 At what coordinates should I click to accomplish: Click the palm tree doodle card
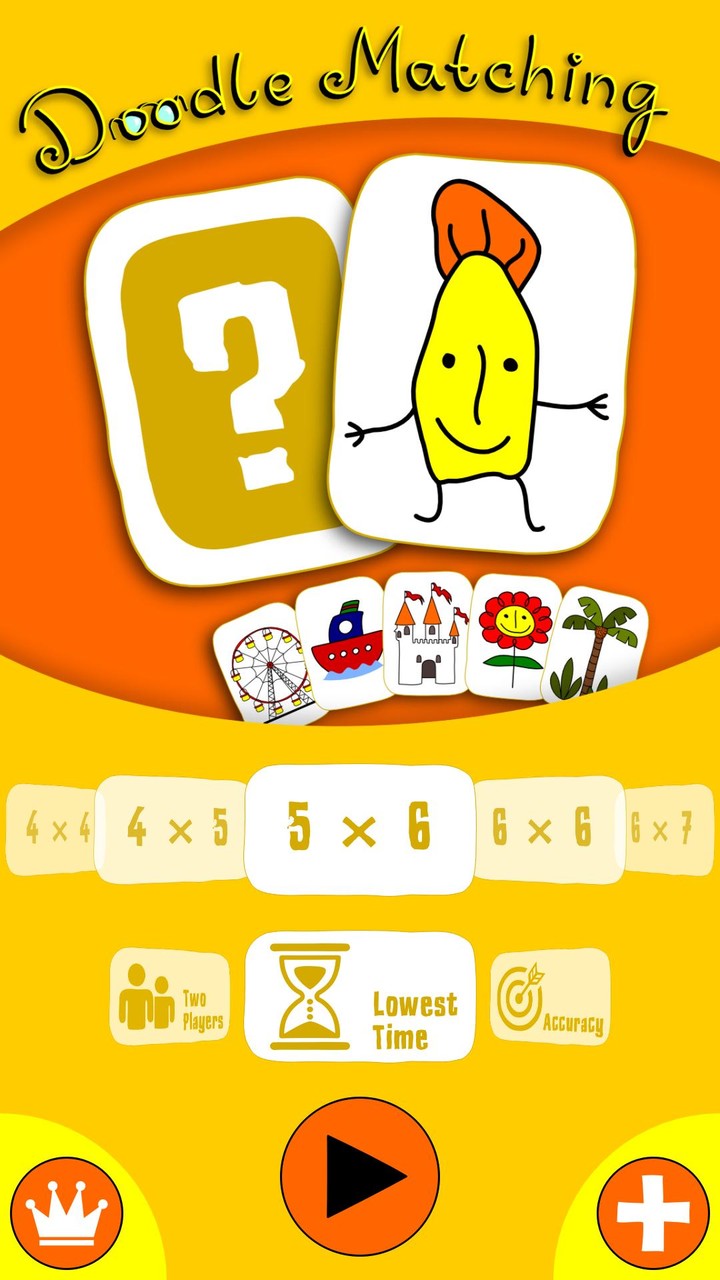[598, 645]
